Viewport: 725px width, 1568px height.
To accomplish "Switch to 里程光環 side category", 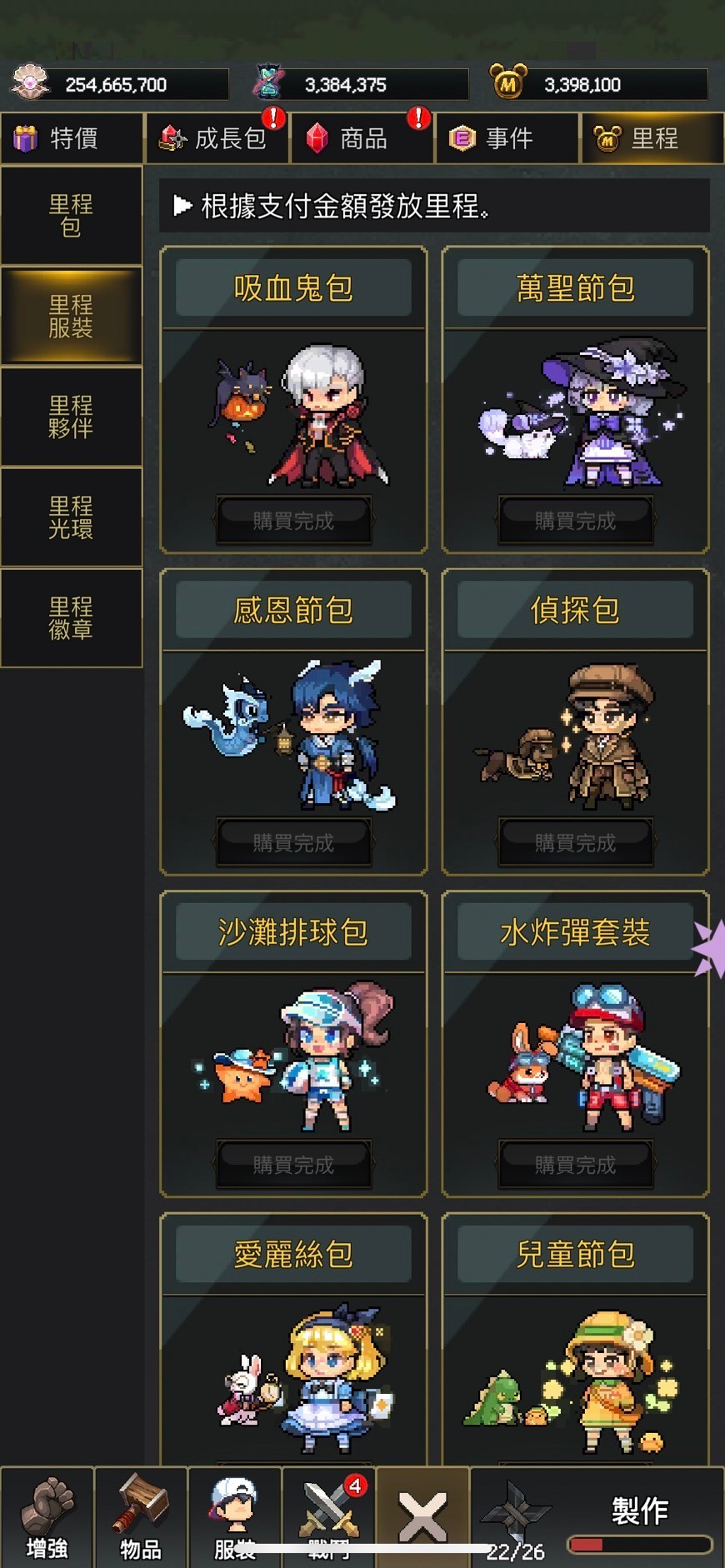I will (x=71, y=517).
